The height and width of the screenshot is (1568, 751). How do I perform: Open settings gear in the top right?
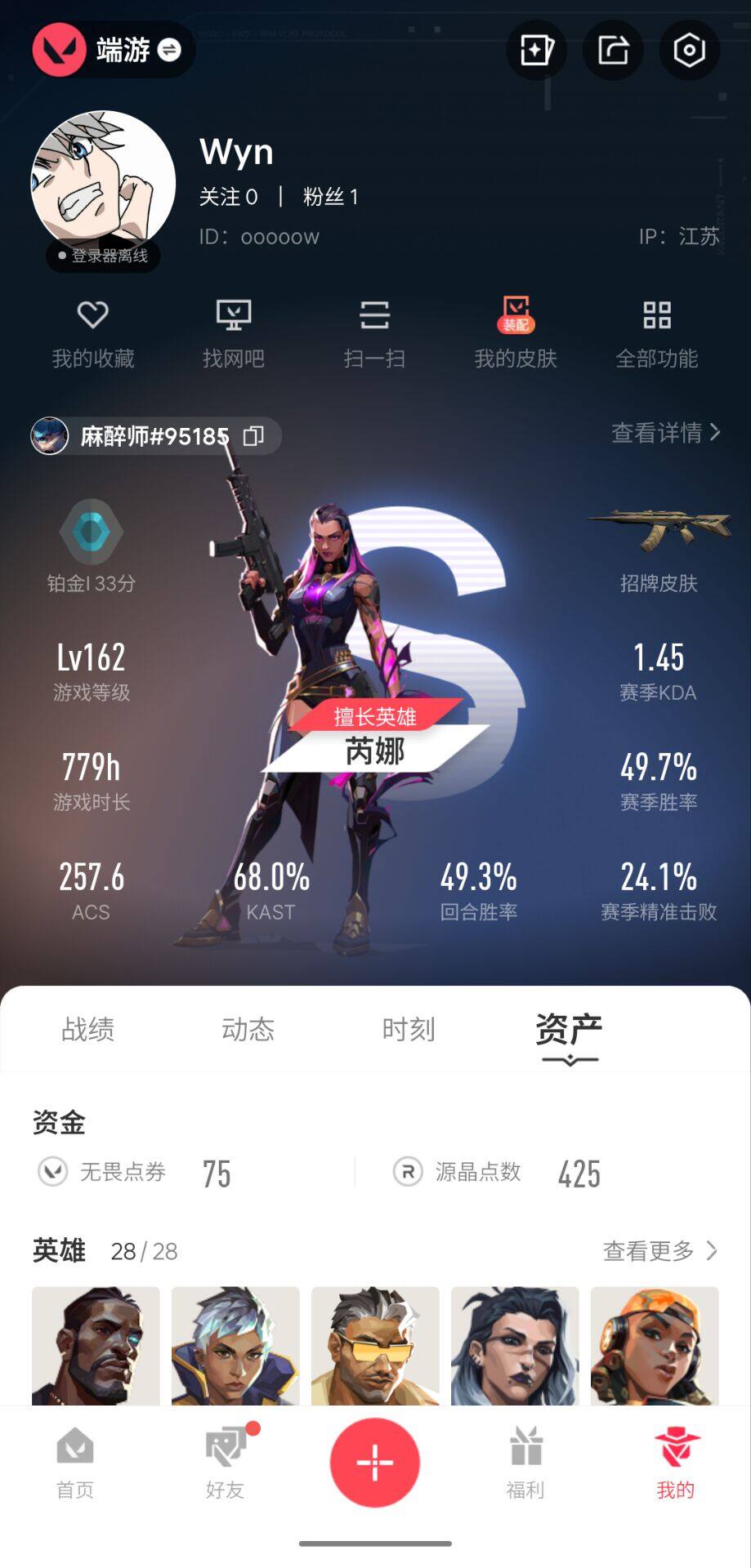pyautogui.click(x=691, y=49)
